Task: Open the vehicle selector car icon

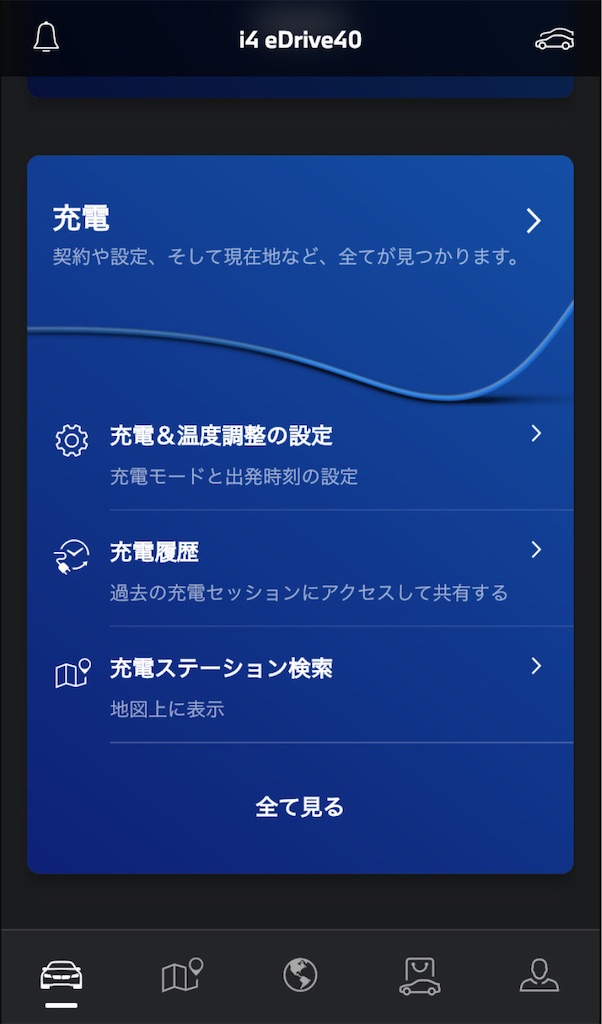Action: click(554, 39)
